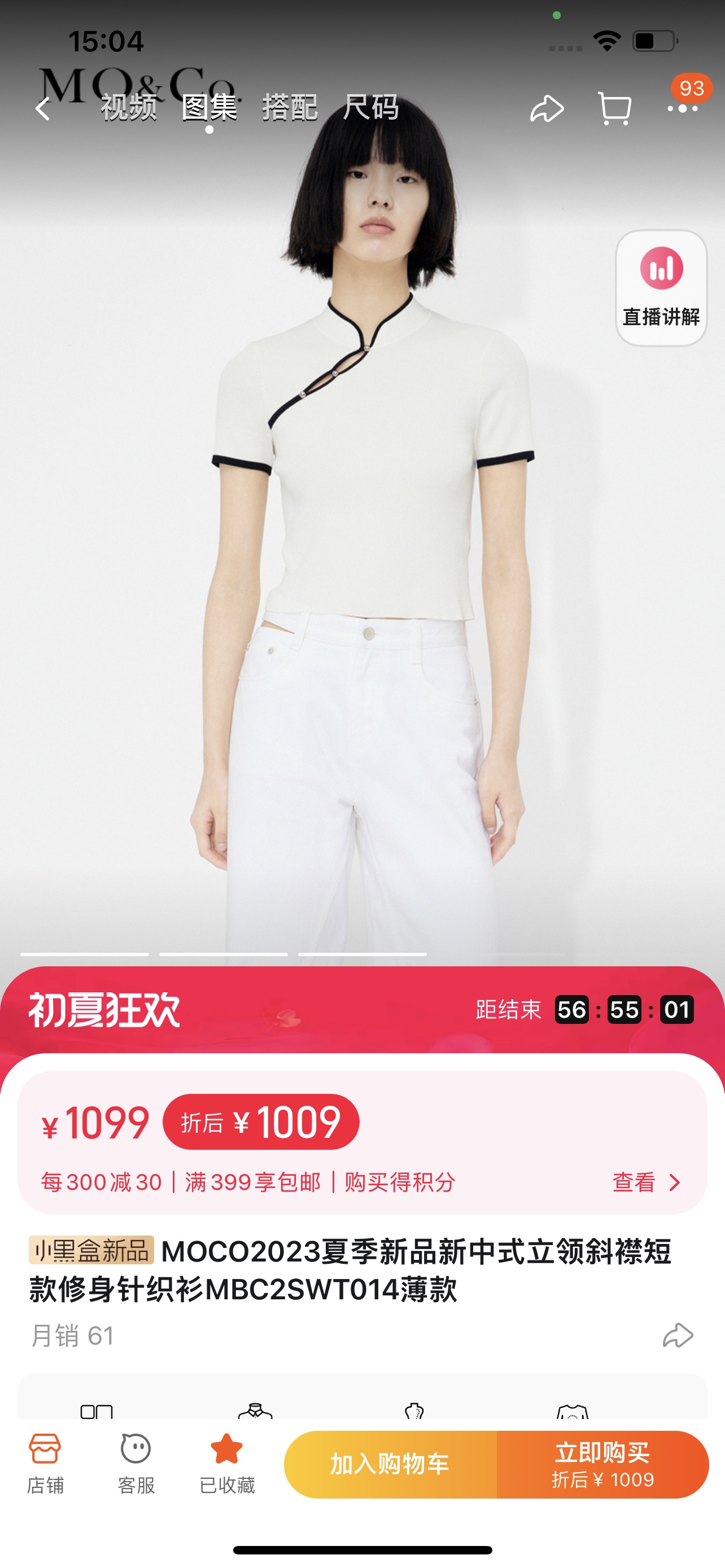The image size is (725, 1568).
Task: Switch to the 尺码 tab
Action: click(x=370, y=108)
